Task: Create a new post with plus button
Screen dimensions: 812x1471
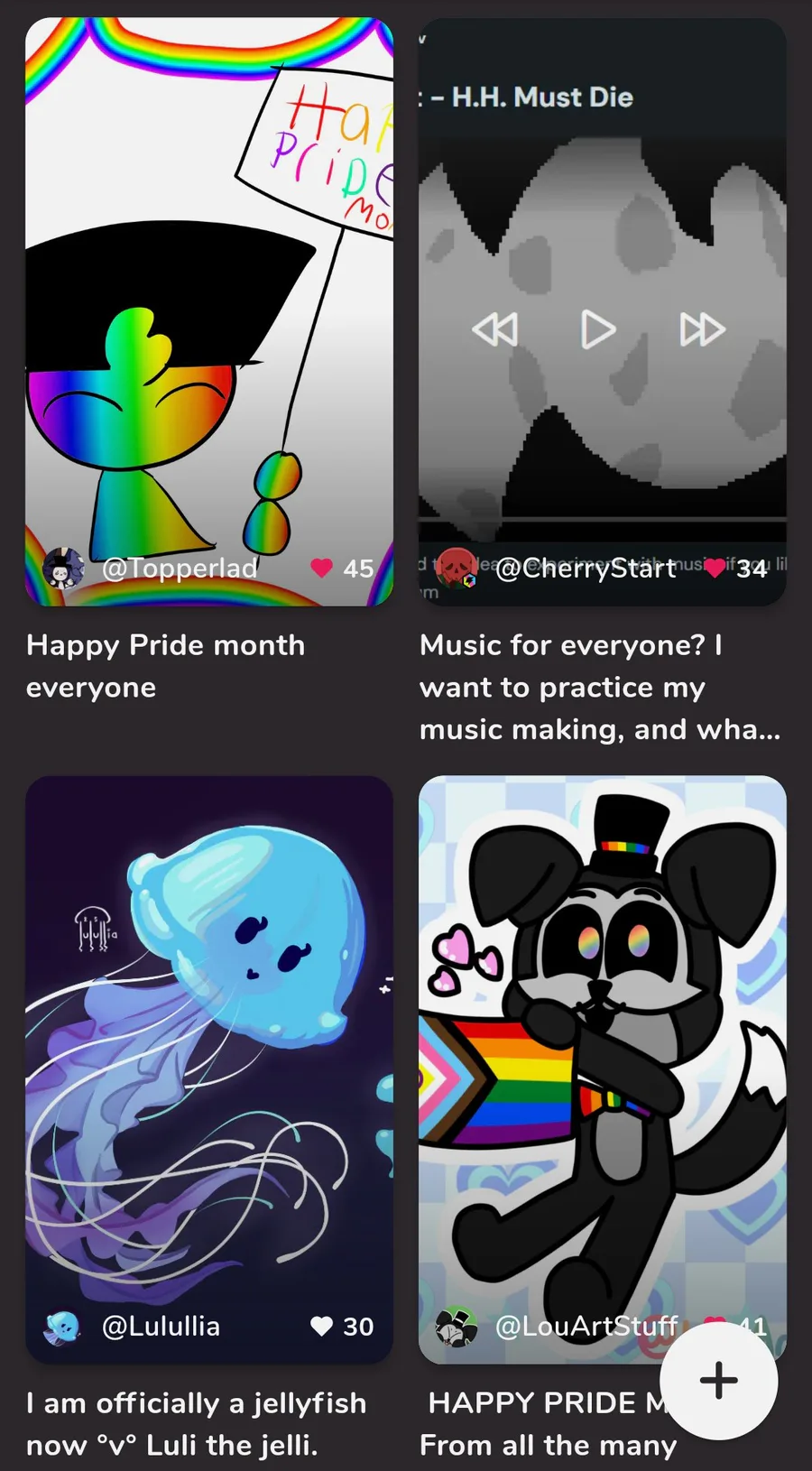Action: [719, 1380]
